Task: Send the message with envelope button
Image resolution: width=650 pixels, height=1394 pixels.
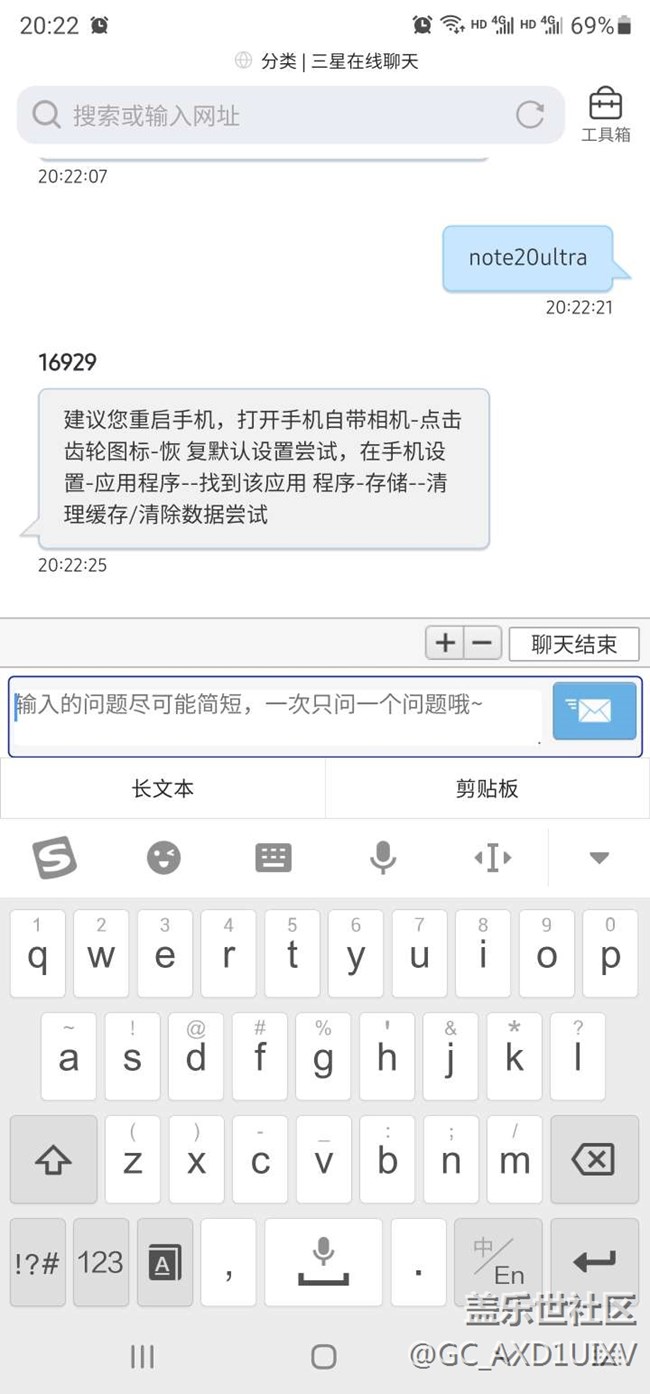Action: (x=594, y=711)
